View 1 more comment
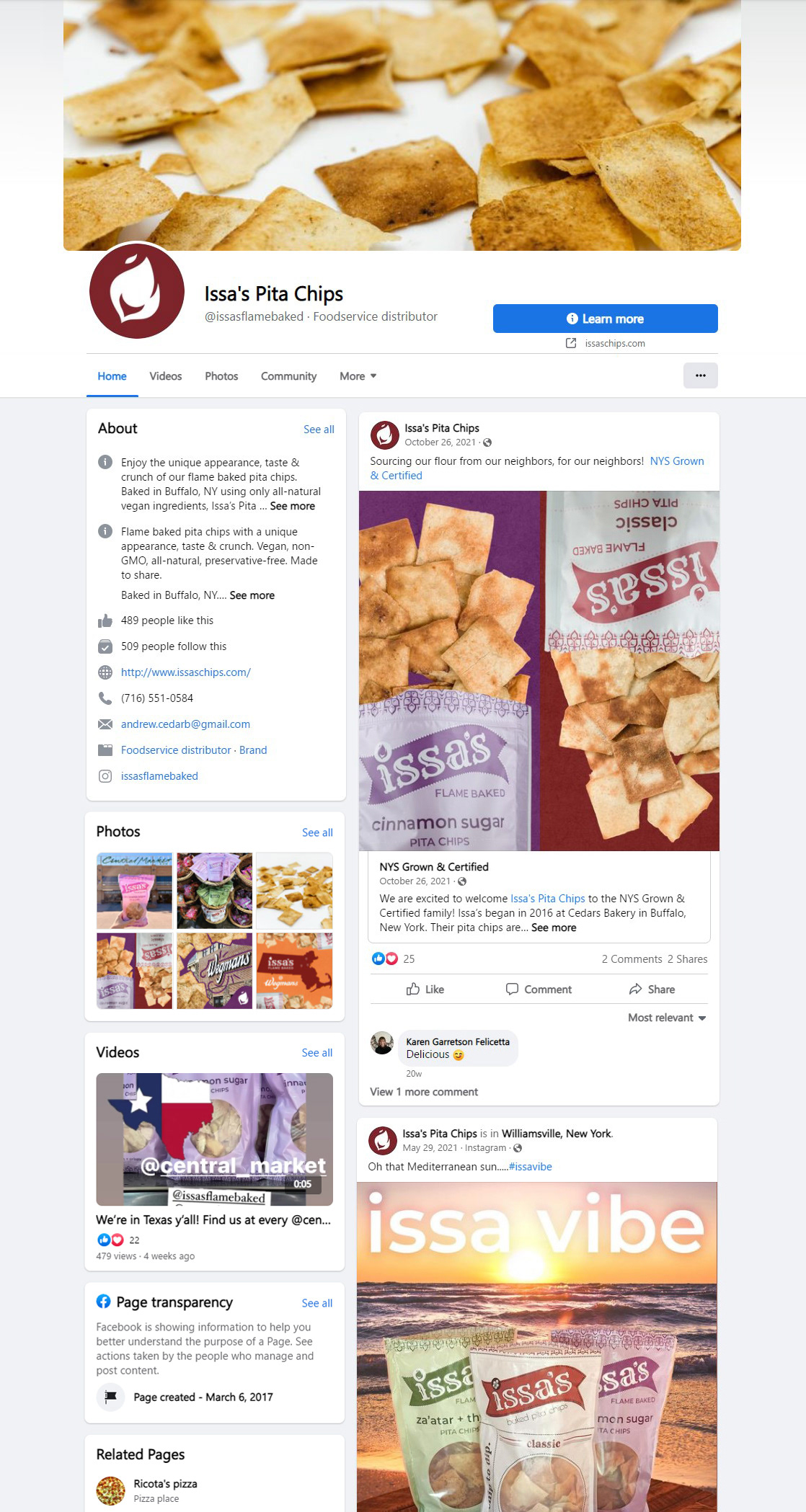Image resolution: width=806 pixels, height=1512 pixels. point(424,1092)
